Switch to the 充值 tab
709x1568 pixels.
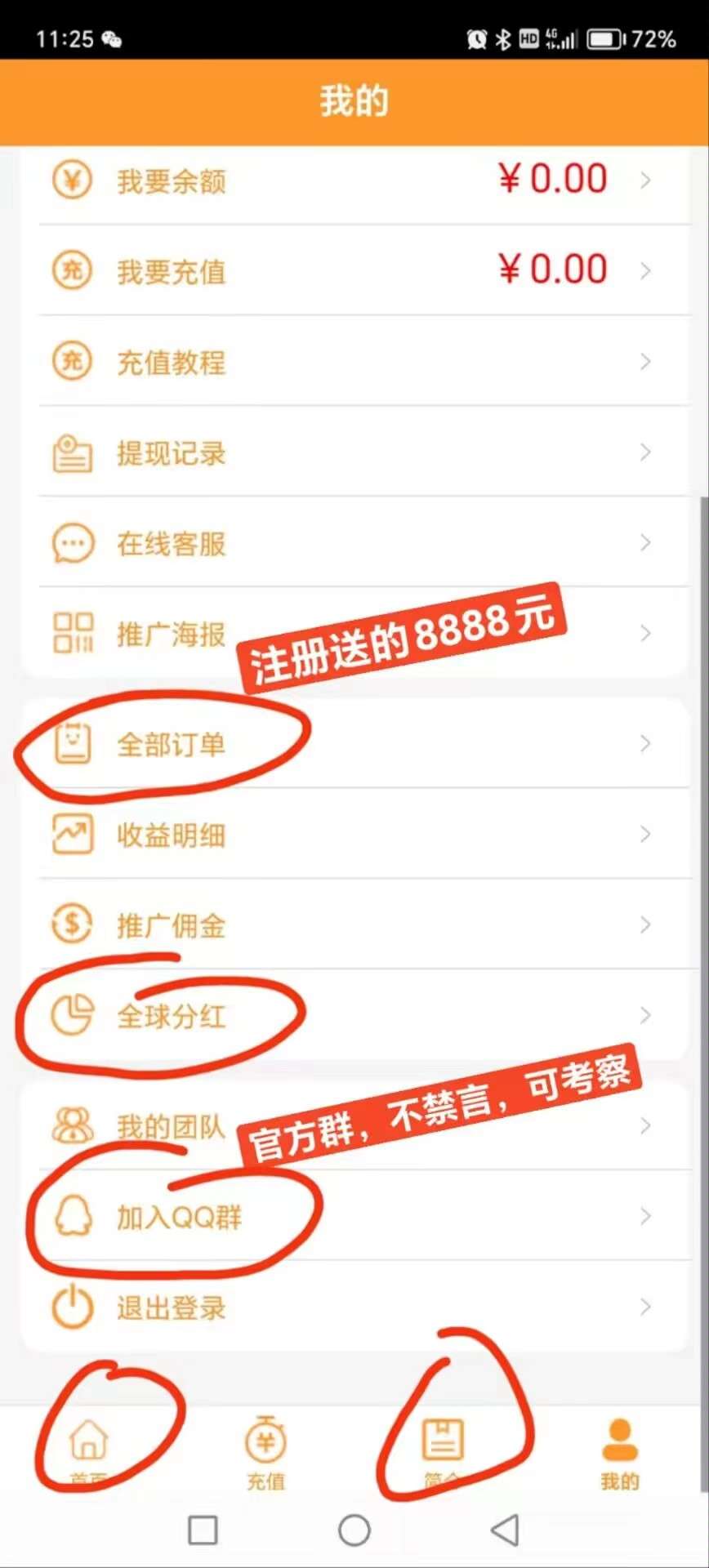[x=265, y=1454]
